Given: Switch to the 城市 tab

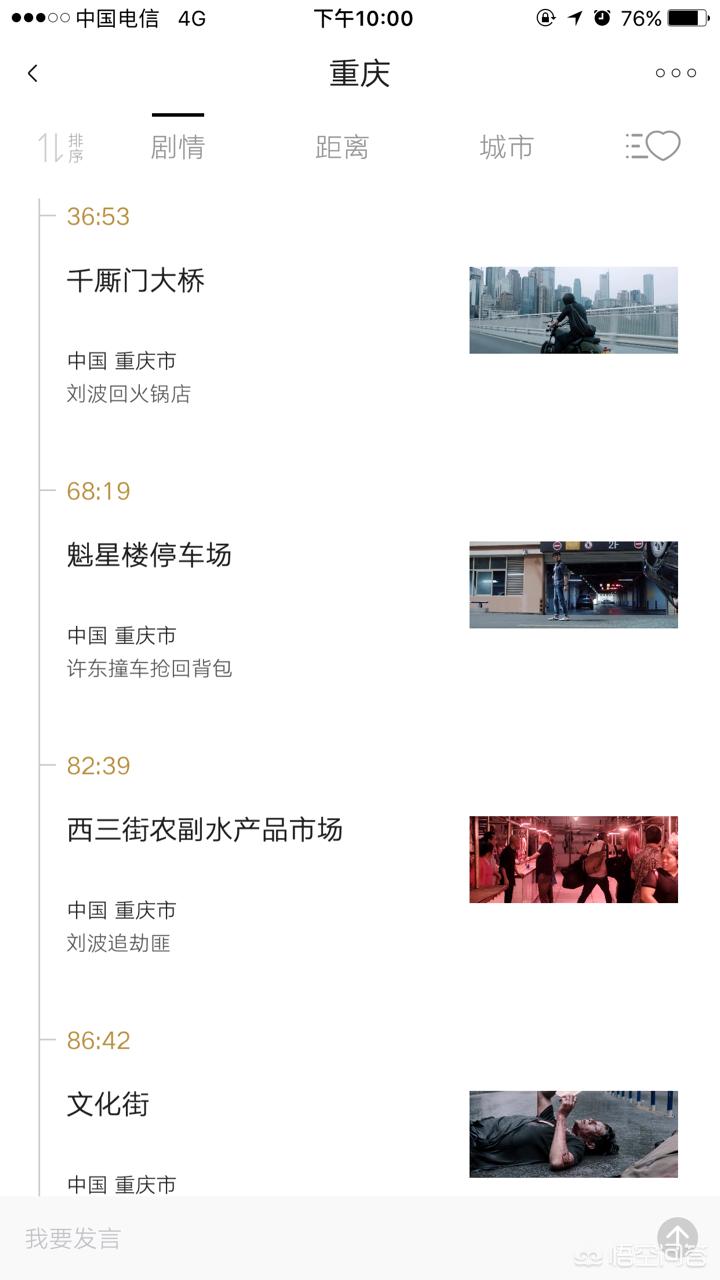Looking at the screenshot, I should tap(506, 148).
